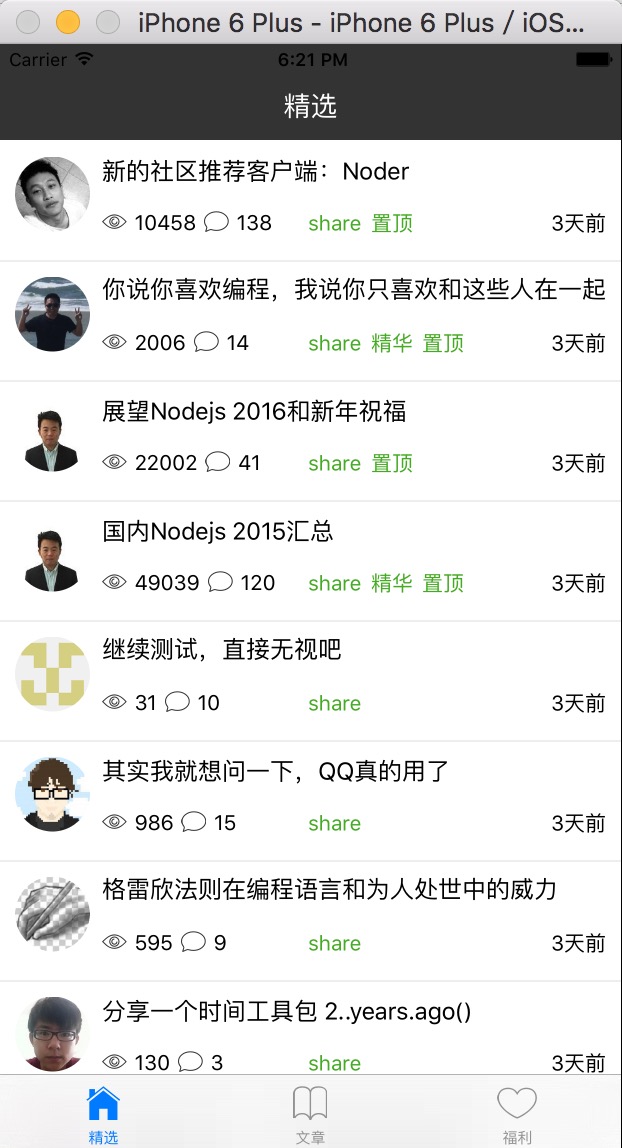
Task: Open the post 继续测试，直接无视吧
Action: (x=222, y=651)
